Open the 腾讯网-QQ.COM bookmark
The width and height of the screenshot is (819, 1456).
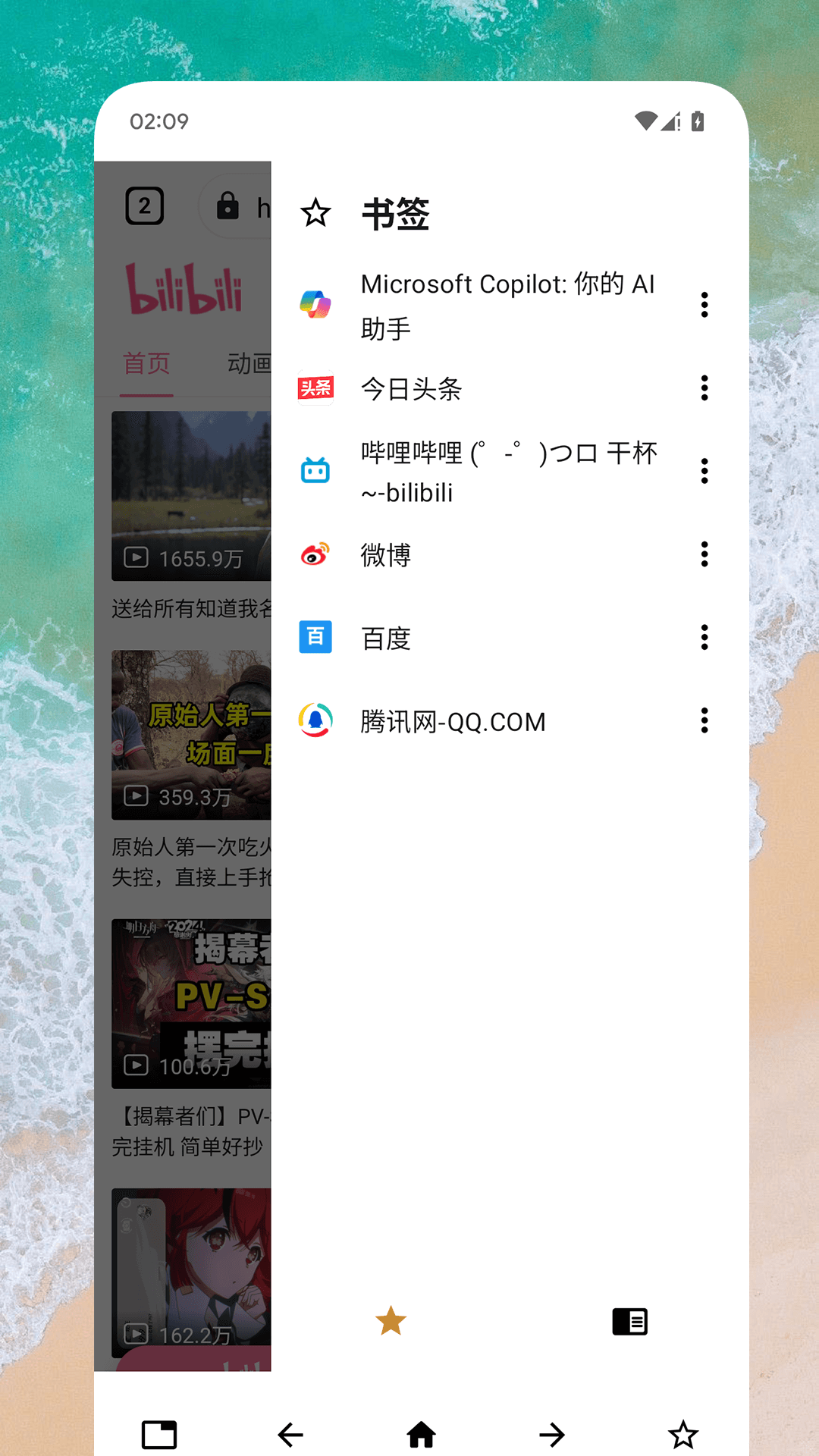click(453, 721)
